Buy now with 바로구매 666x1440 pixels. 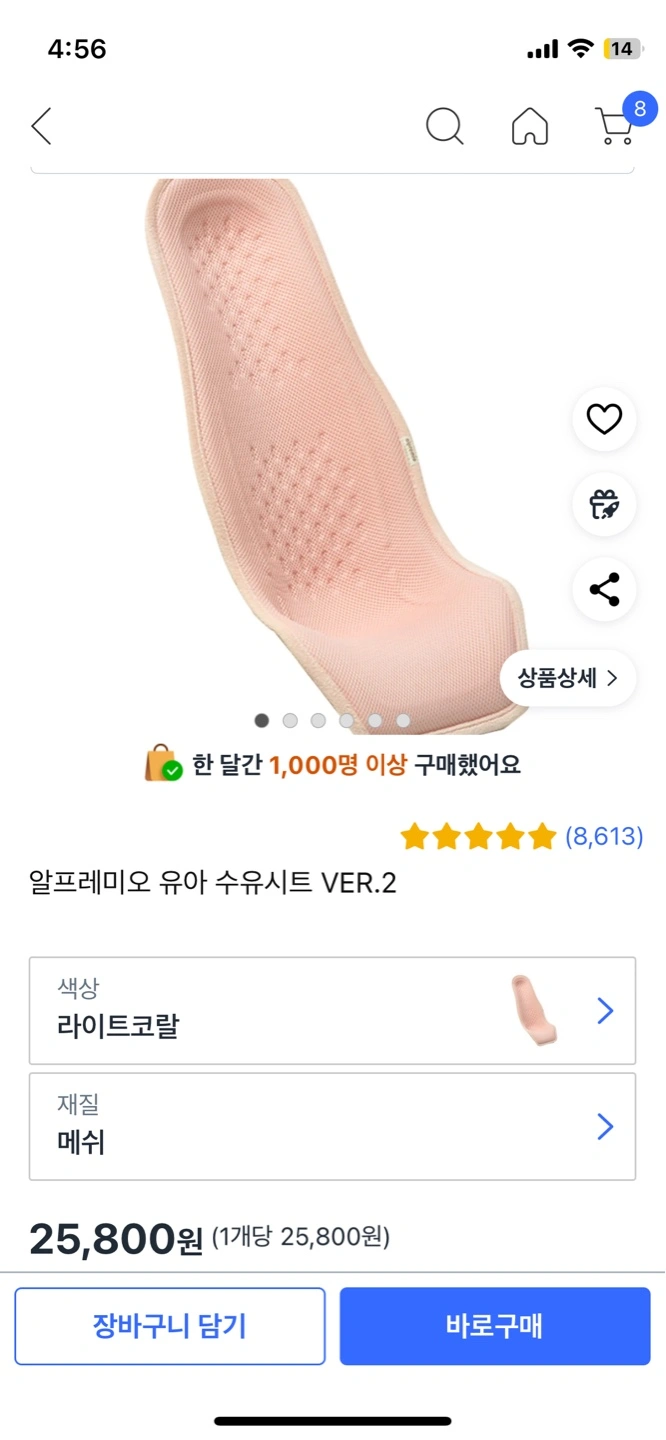tap(494, 1326)
